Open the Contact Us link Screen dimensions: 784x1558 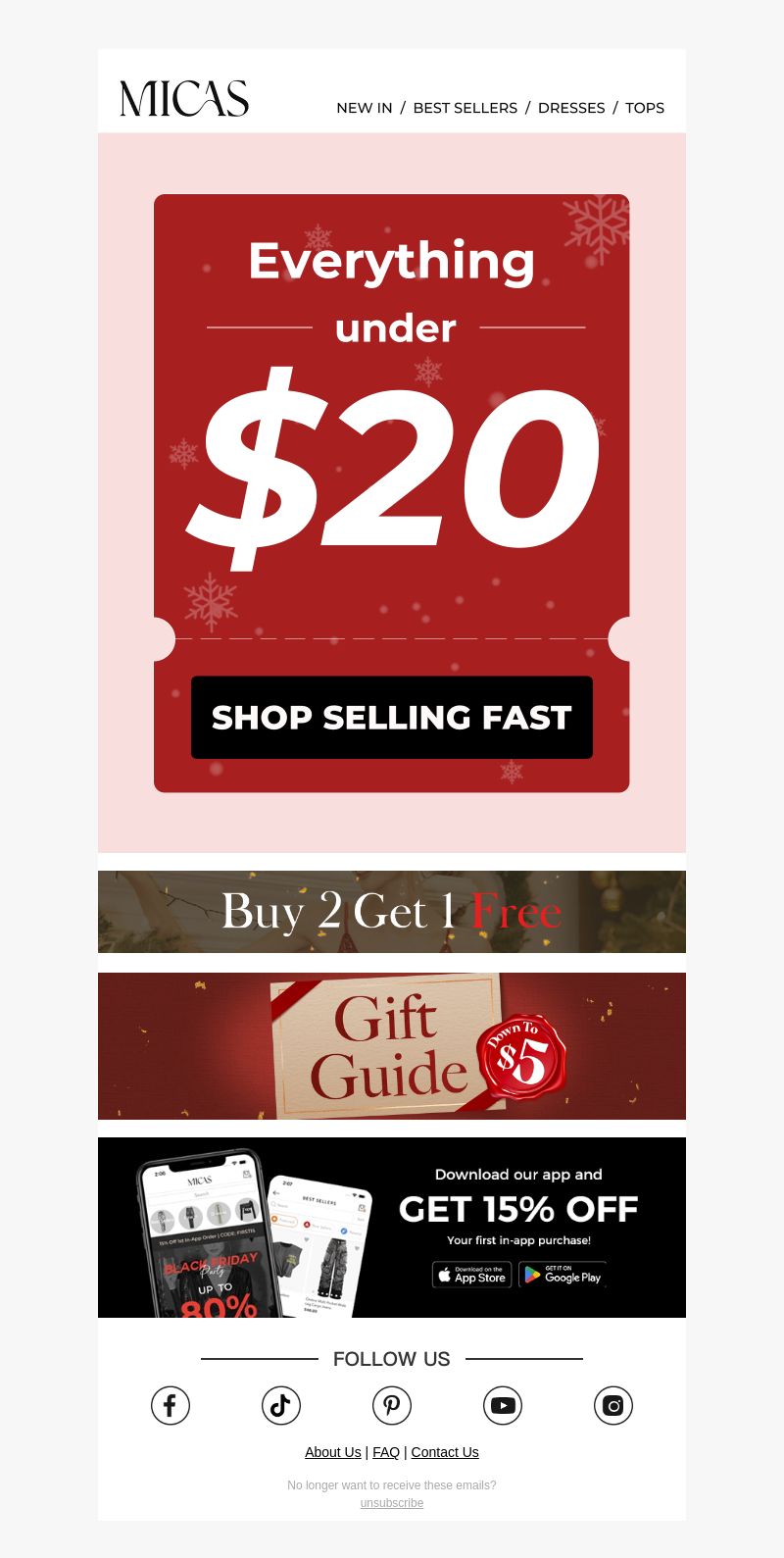(x=445, y=1452)
